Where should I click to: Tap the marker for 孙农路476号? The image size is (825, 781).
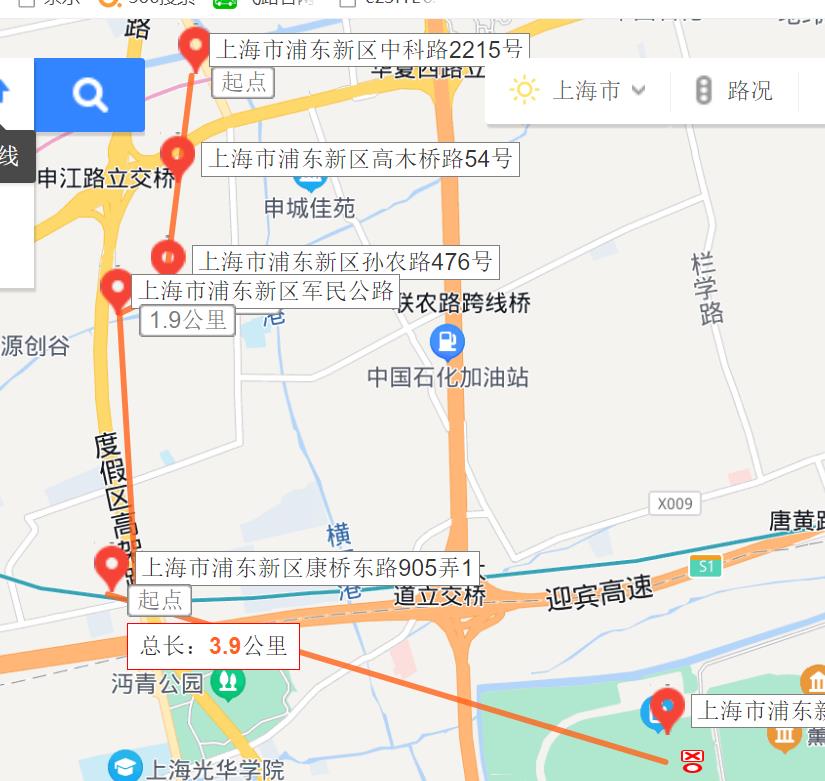click(167, 257)
